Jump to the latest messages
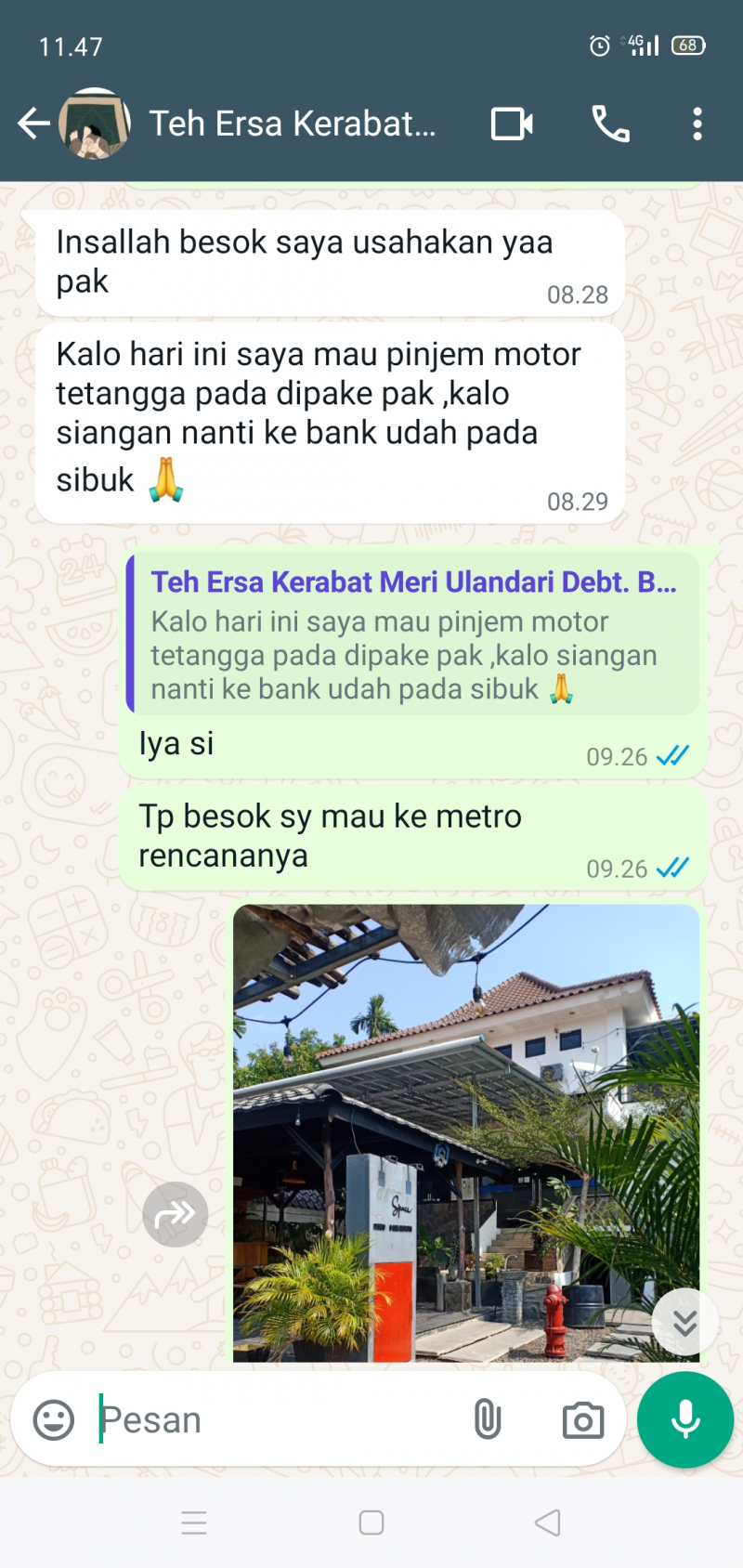This screenshot has width=743, height=1568. (684, 1322)
